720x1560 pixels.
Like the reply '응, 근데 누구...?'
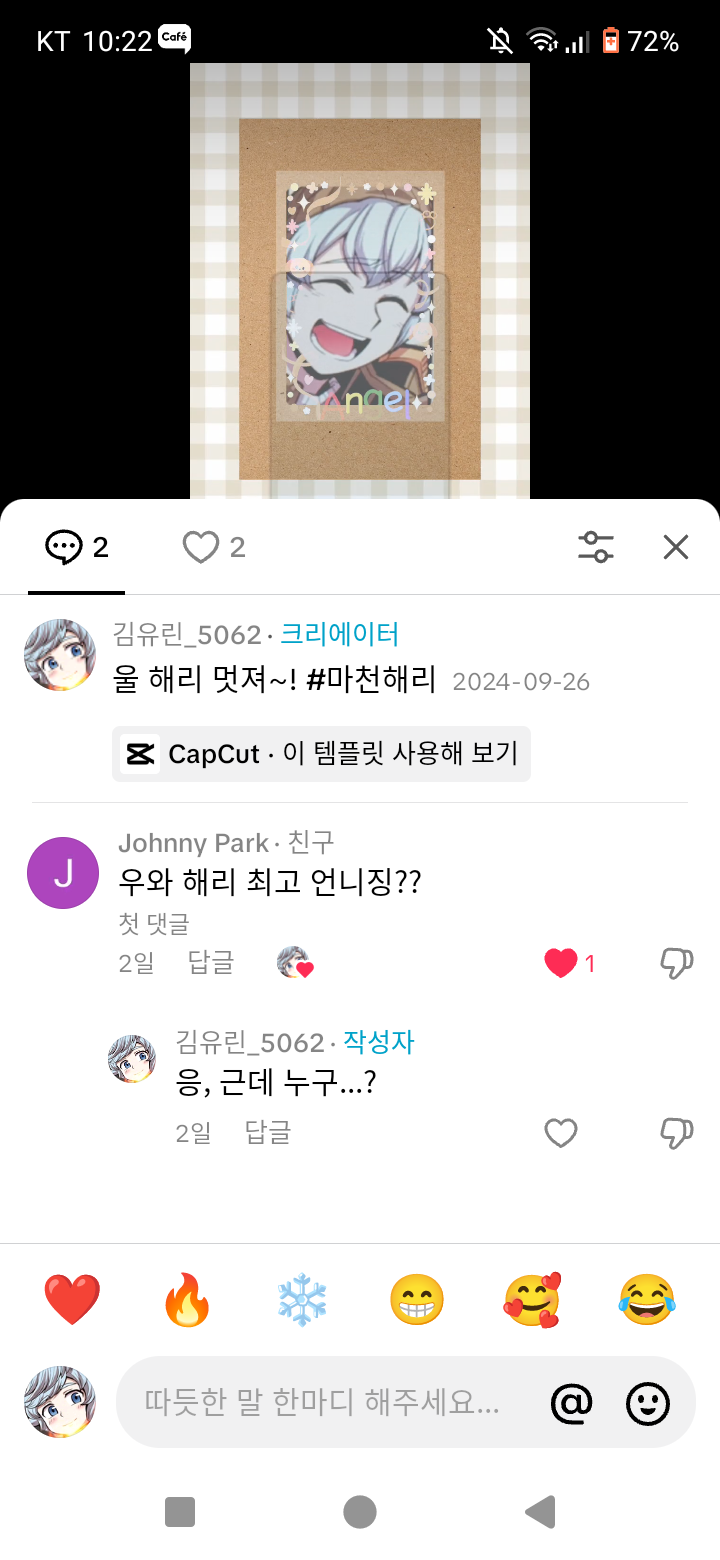click(561, 1133)
